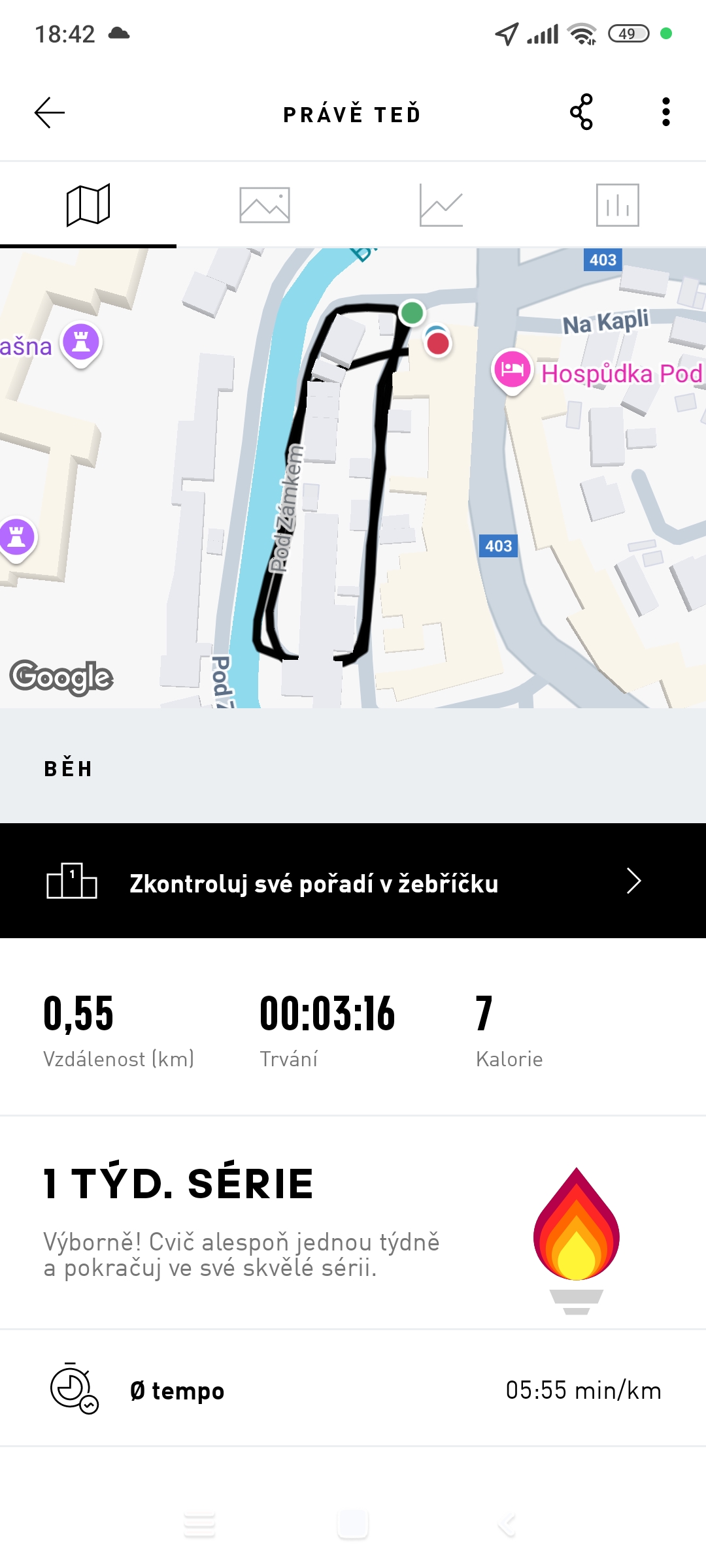Screen dimensions: 706x1568
Task: Open the leaderboard ranking banner
Action: pos(353,881)
